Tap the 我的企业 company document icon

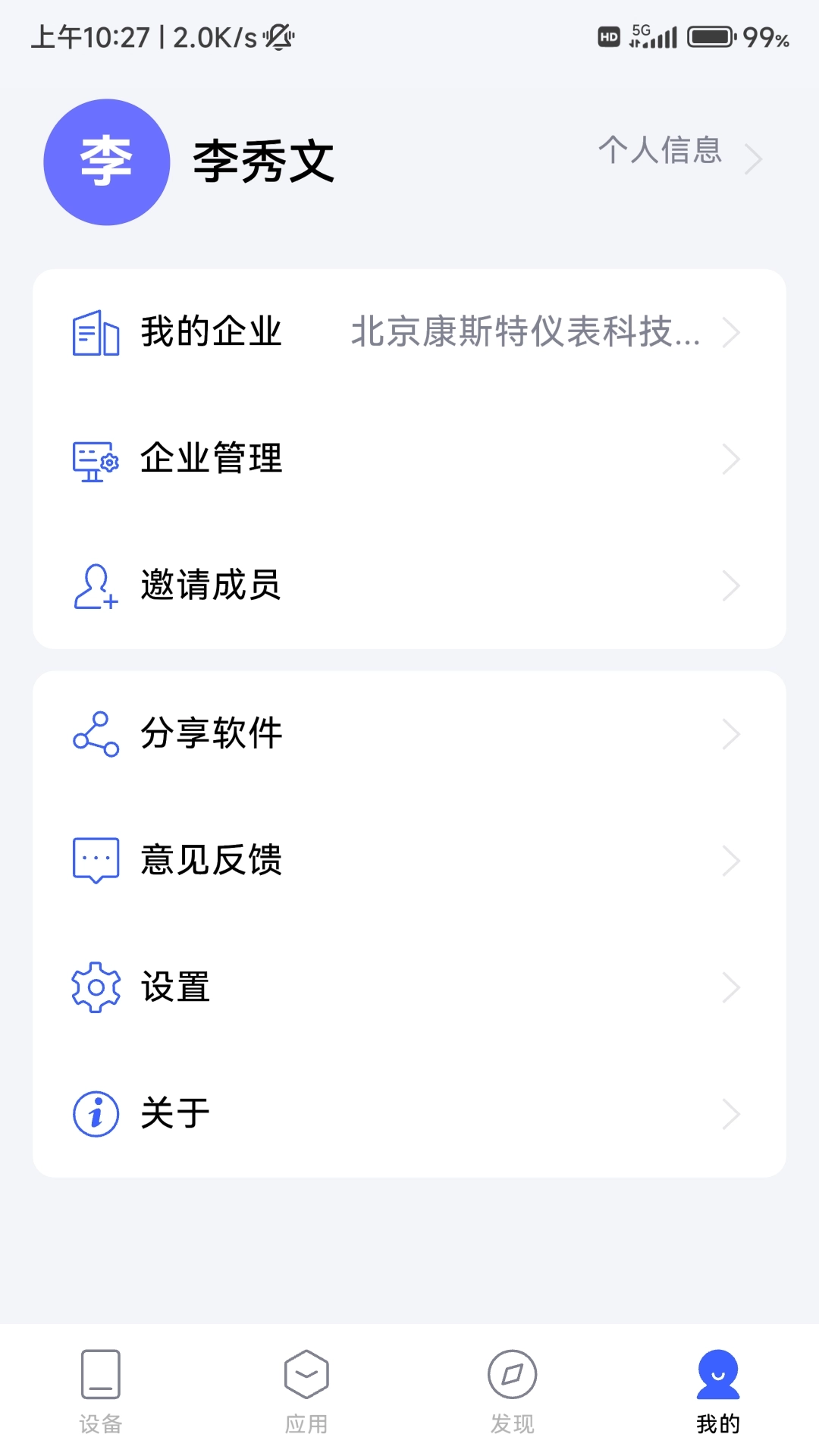point(95,332)
